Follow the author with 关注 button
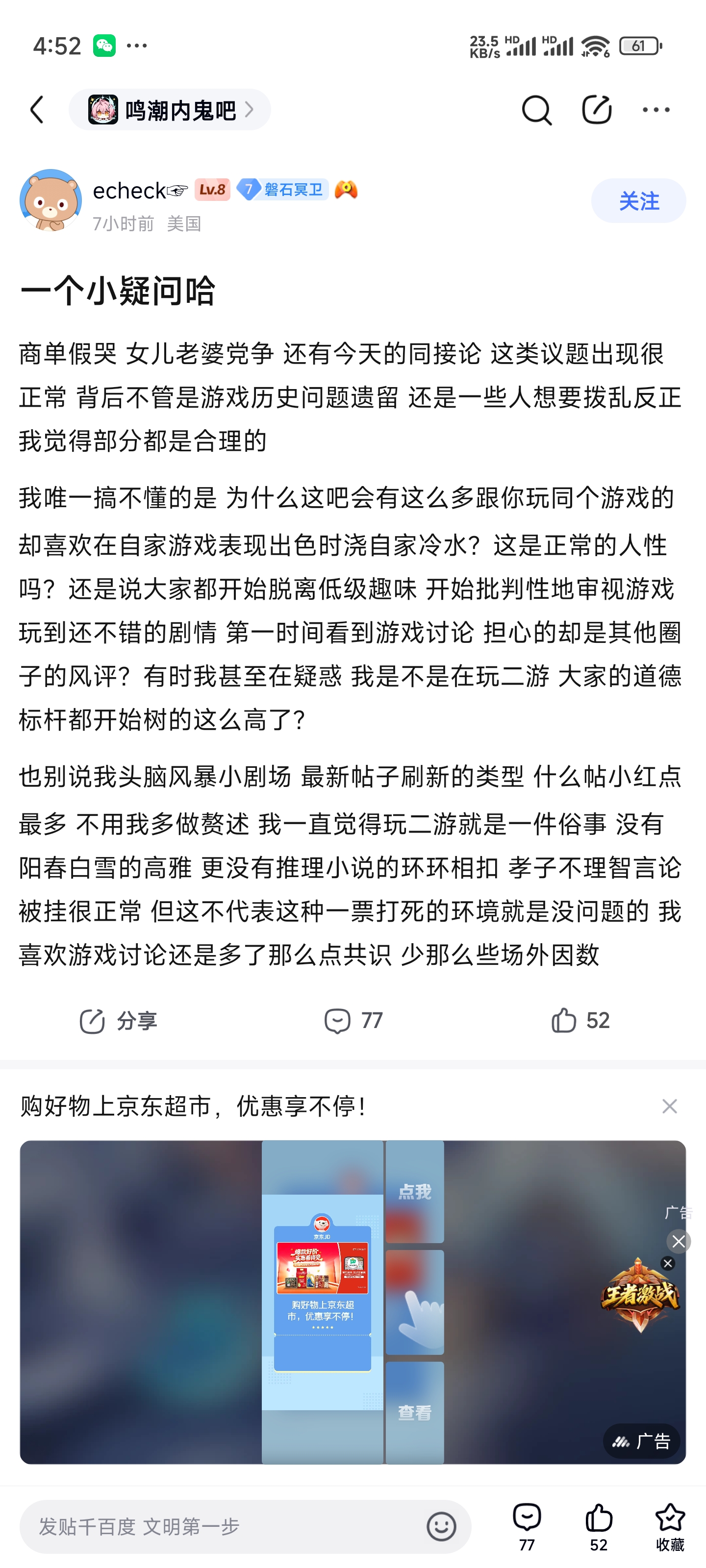Image resolution: width=706 pixels, height=1568 pixels. coord(638,201)
